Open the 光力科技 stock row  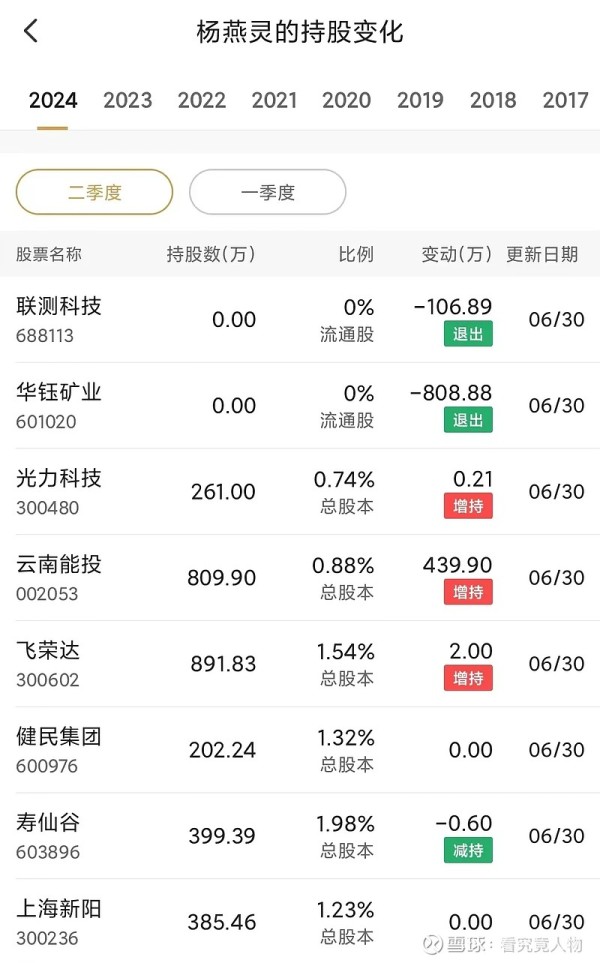[300, 491]
